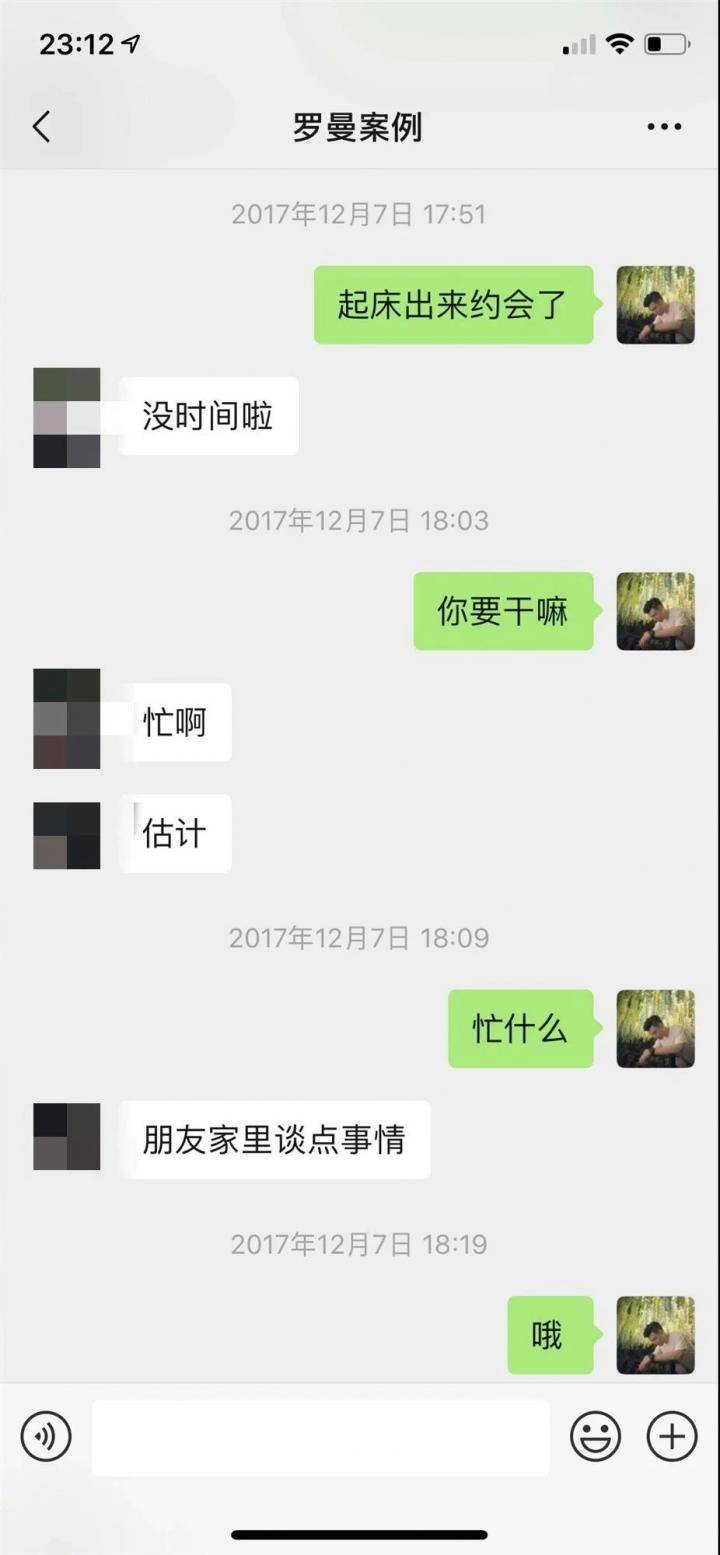Tap the cellular signal bars indicator
Viewport: 720px width, 1555px height.
pyautogui.click(x=577, y=45)
